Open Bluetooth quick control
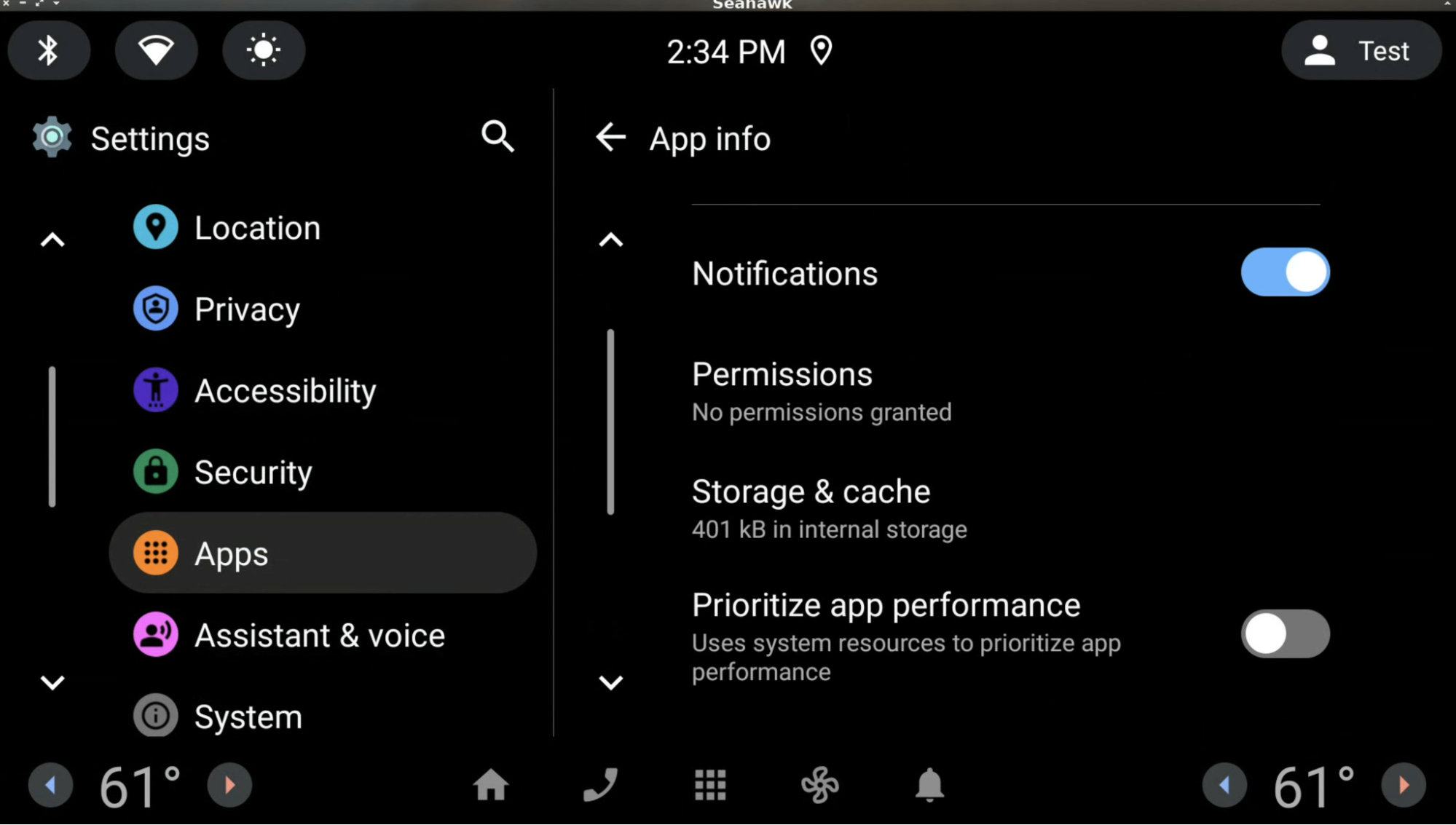The height and width of the screenshot is (825, 1456). coord(49,50)
